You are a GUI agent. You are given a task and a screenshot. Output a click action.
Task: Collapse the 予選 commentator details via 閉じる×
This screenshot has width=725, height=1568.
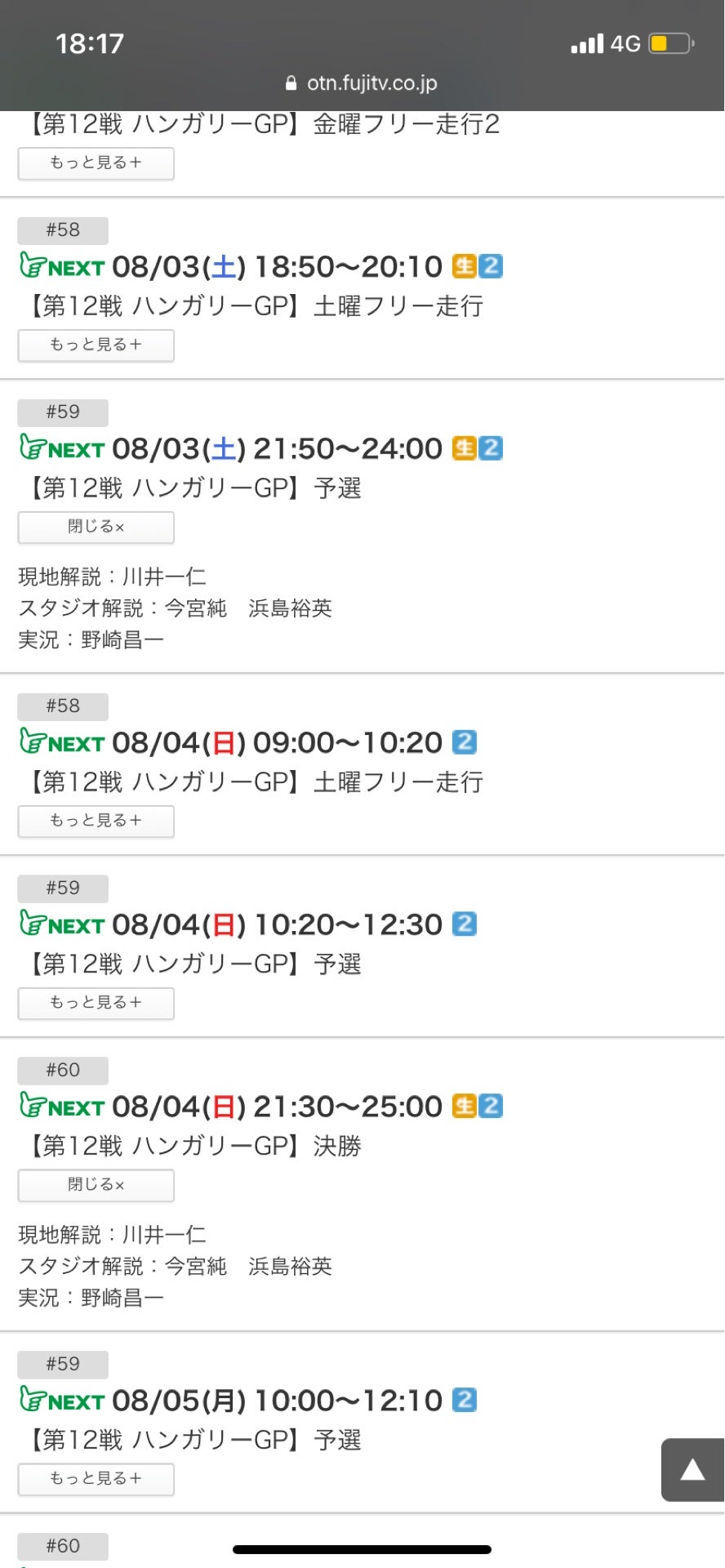click(x=96, y=527)
